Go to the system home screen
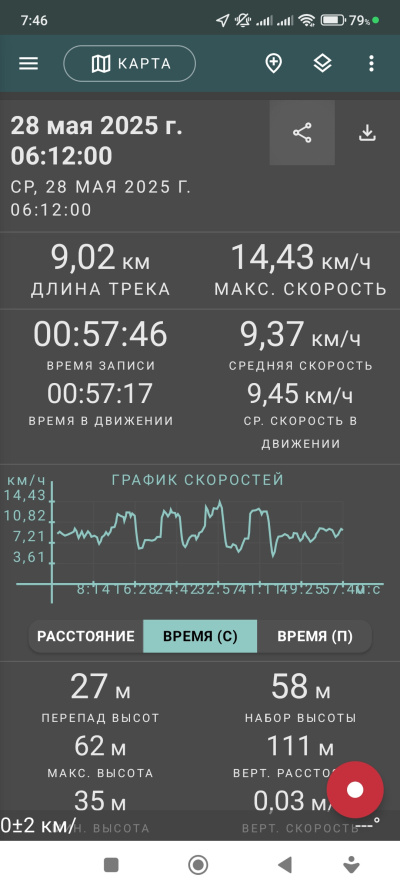Screen dimensions: 400x889 click(x=198, y=865)
